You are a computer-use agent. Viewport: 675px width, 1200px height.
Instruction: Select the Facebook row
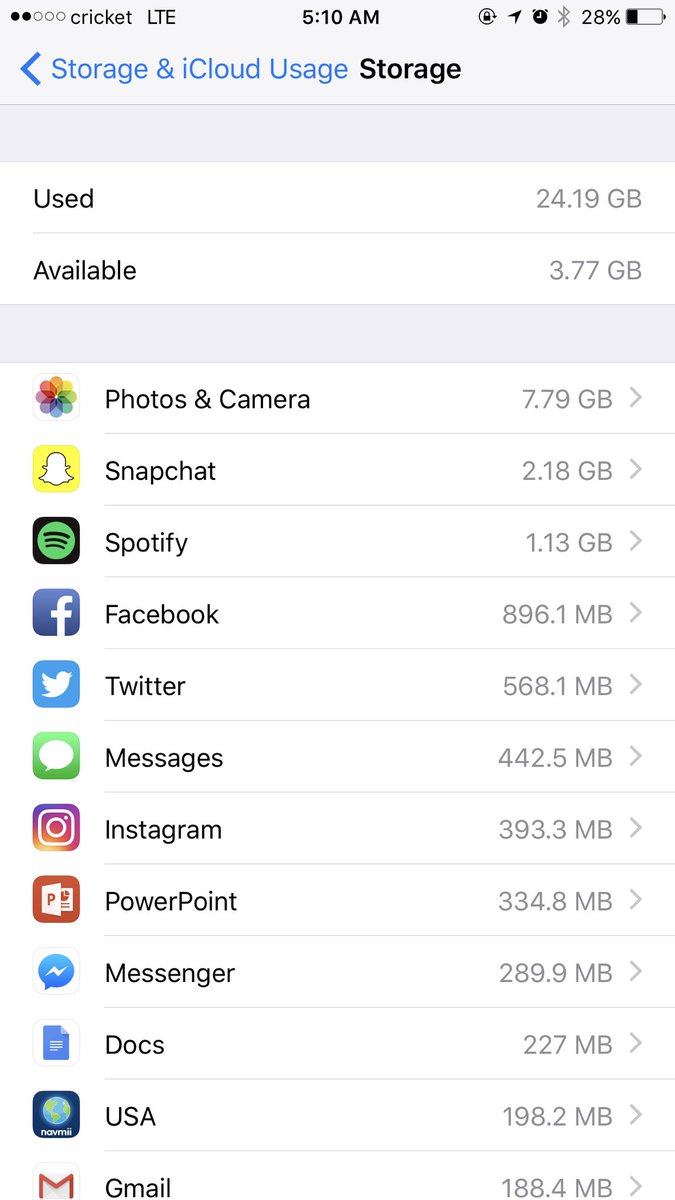337,614
